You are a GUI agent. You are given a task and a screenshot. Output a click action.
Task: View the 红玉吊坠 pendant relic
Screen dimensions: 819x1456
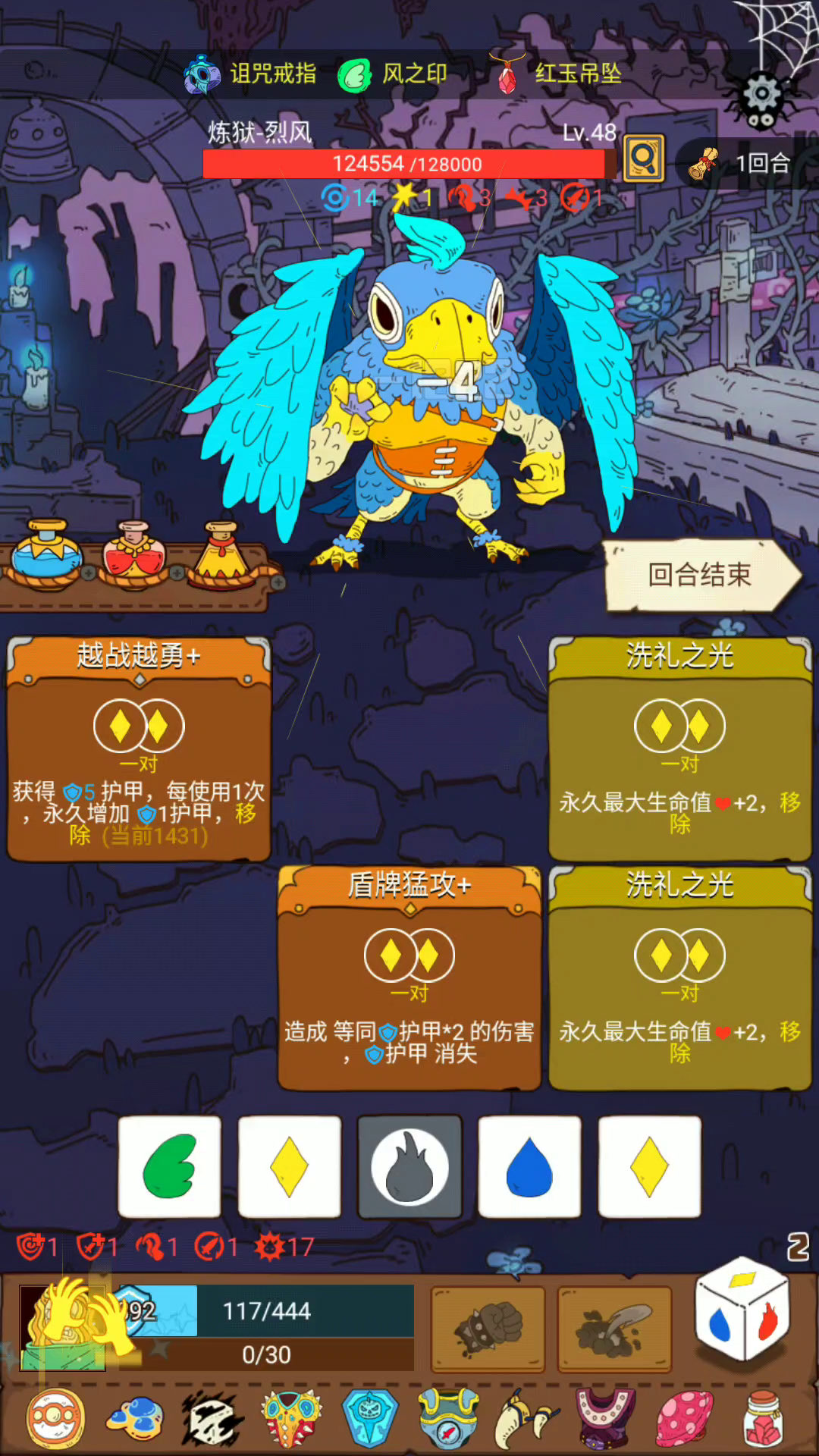click(557, 74)
